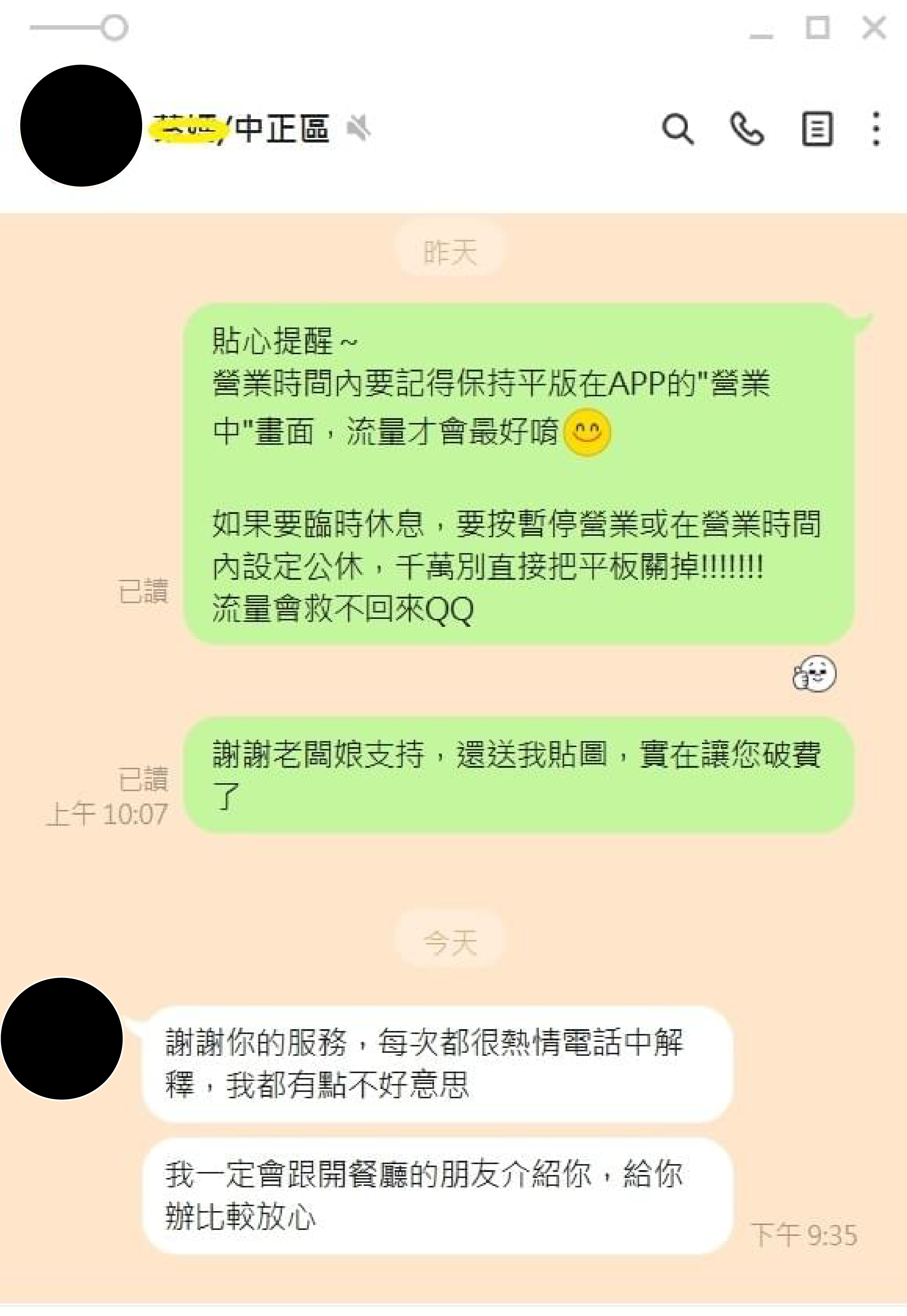Open the contact's profile picture in header
This screenshot has width=907, height=1316.
81,126
